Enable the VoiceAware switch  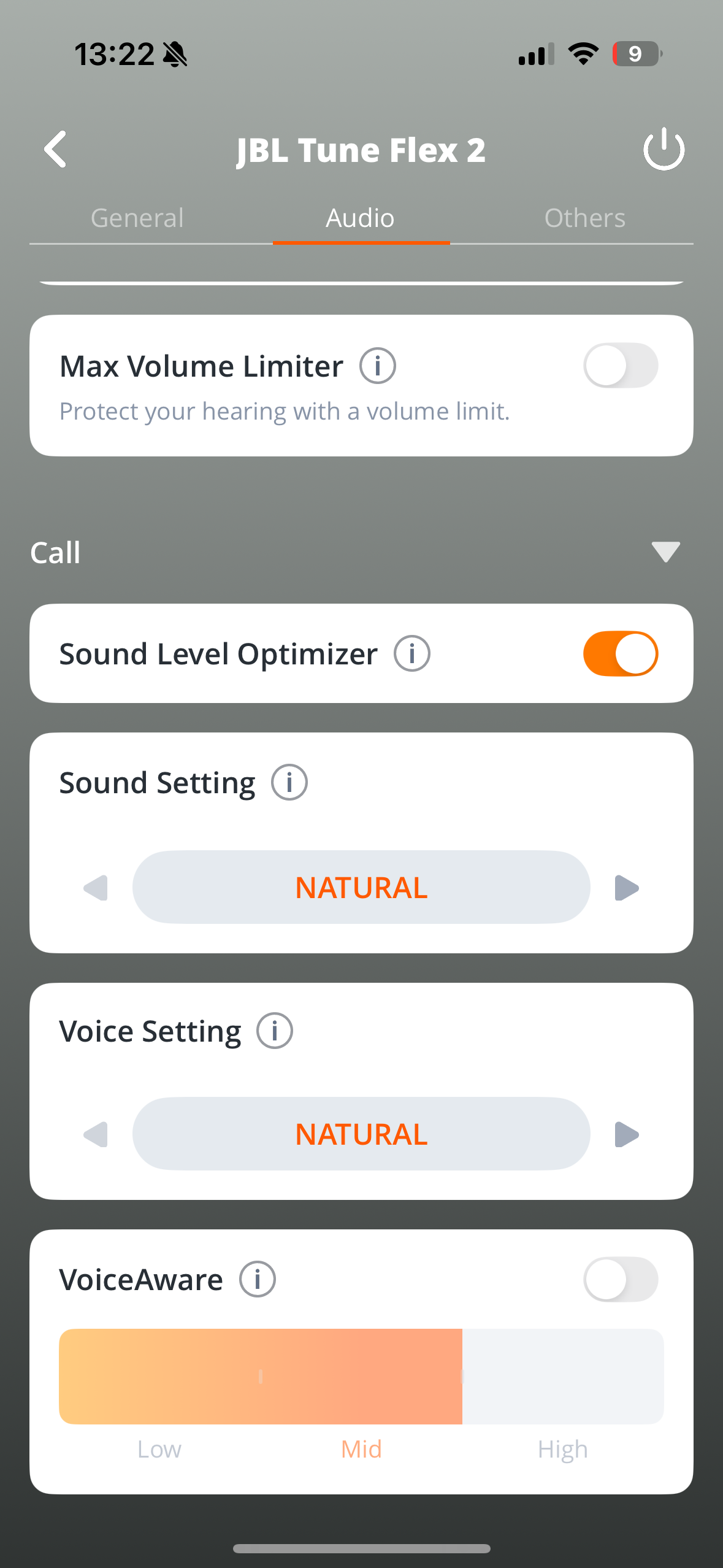click(620, 1280)
